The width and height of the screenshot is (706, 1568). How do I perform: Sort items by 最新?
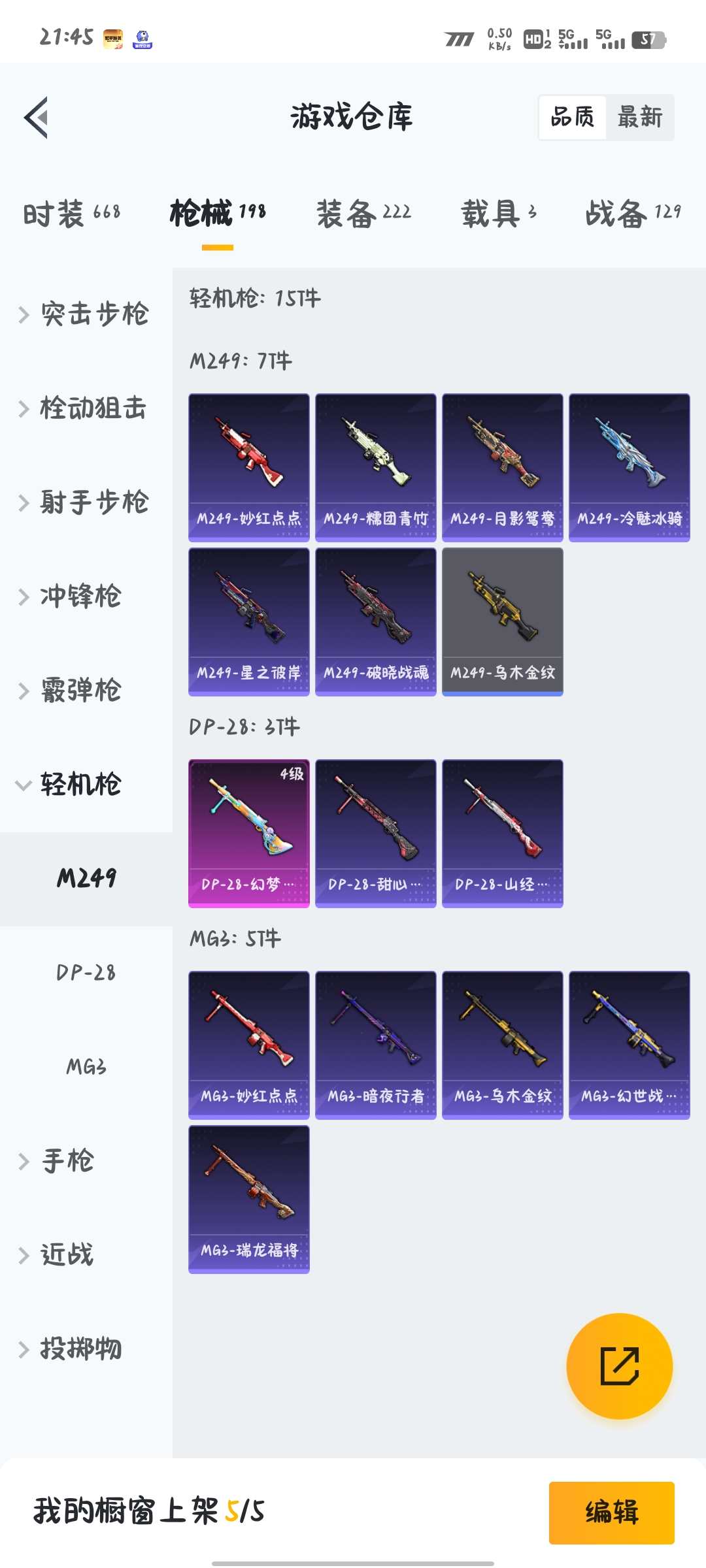(x=639, y=118)
